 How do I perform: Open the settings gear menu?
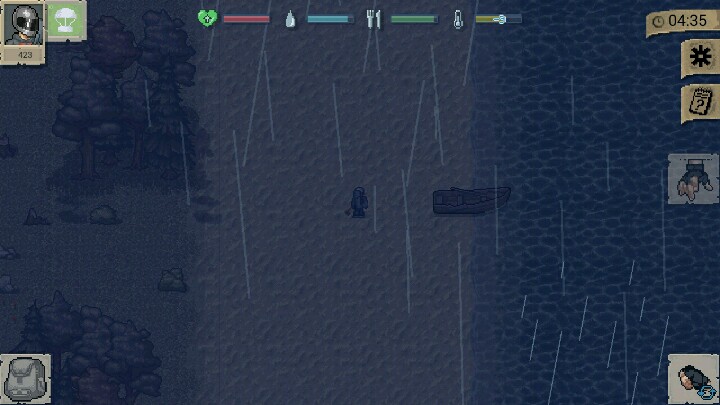point(699,58)
